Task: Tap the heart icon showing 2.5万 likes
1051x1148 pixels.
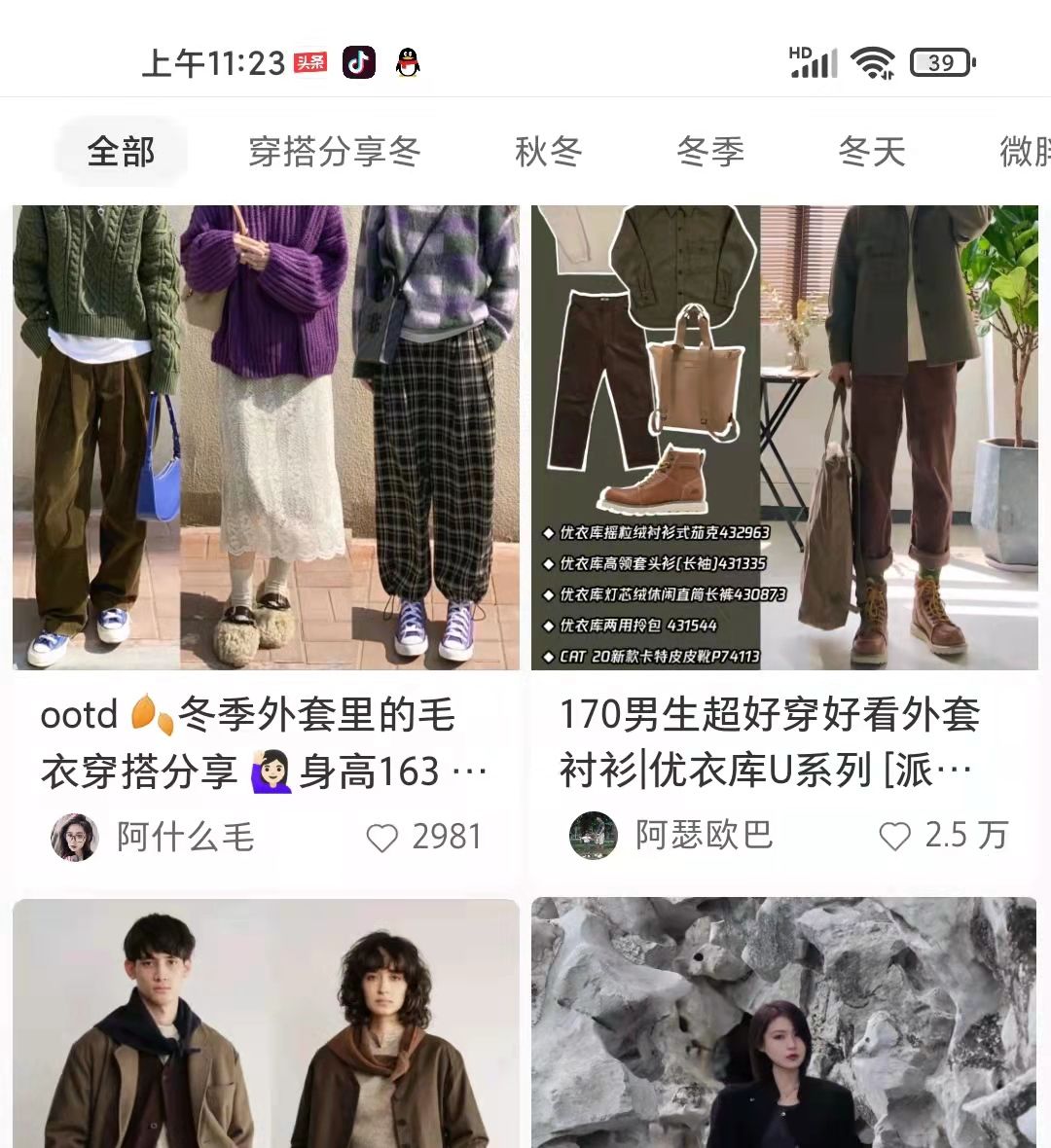Action: [894, 836]
